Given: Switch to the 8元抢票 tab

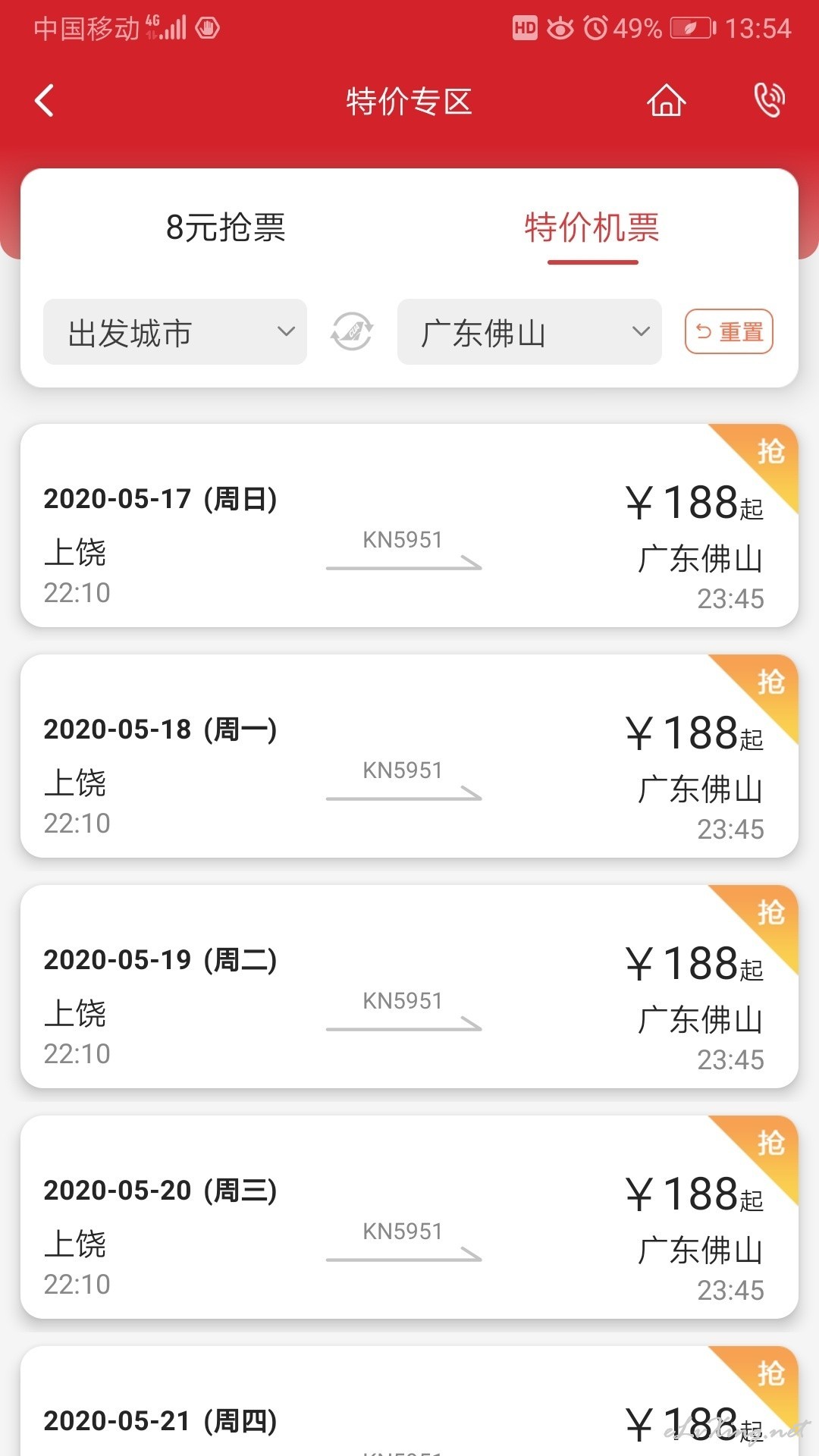Looking at the screenshot, I should click(x=225, y=227).
